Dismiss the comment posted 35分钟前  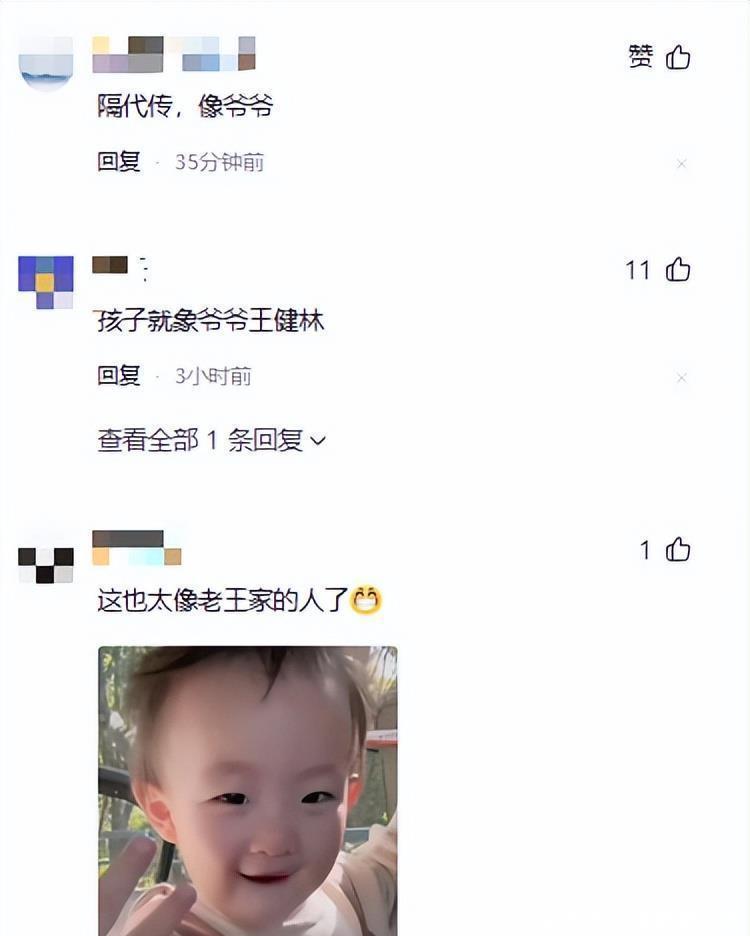pyautogui.click(x=681, y=164)
